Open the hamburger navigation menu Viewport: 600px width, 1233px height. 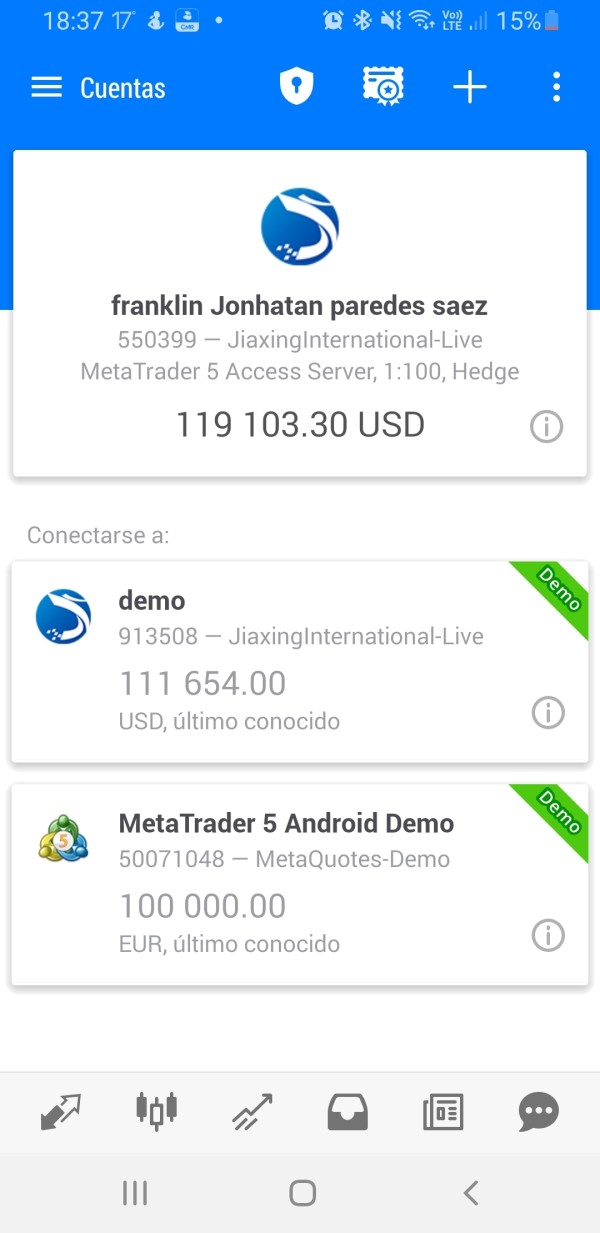pos(47,88)
